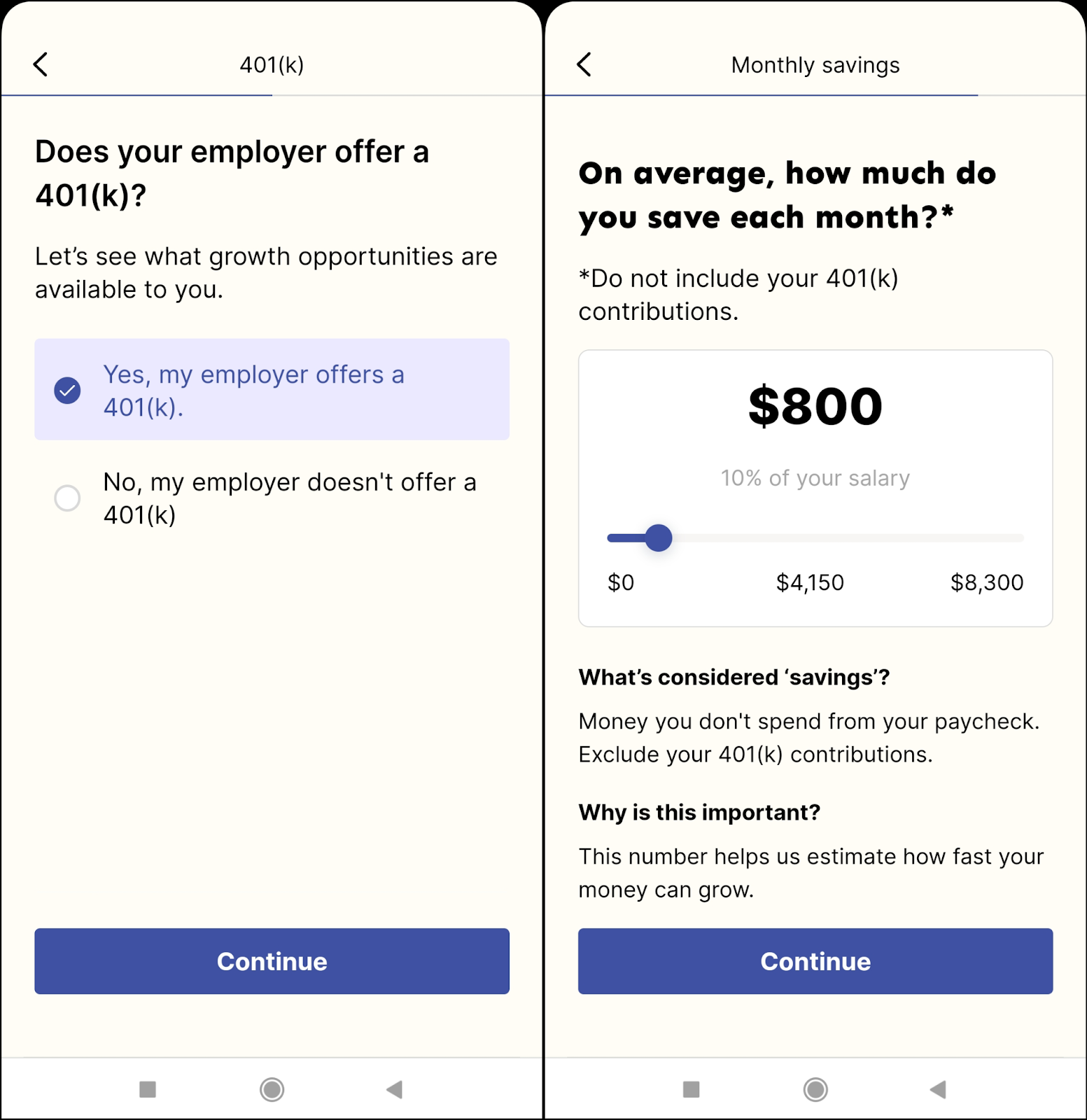Tap Continue on the Monthly savings screen
Image resolution: width=1087 pixels, height=1120 pixels.
click(815, 961)
